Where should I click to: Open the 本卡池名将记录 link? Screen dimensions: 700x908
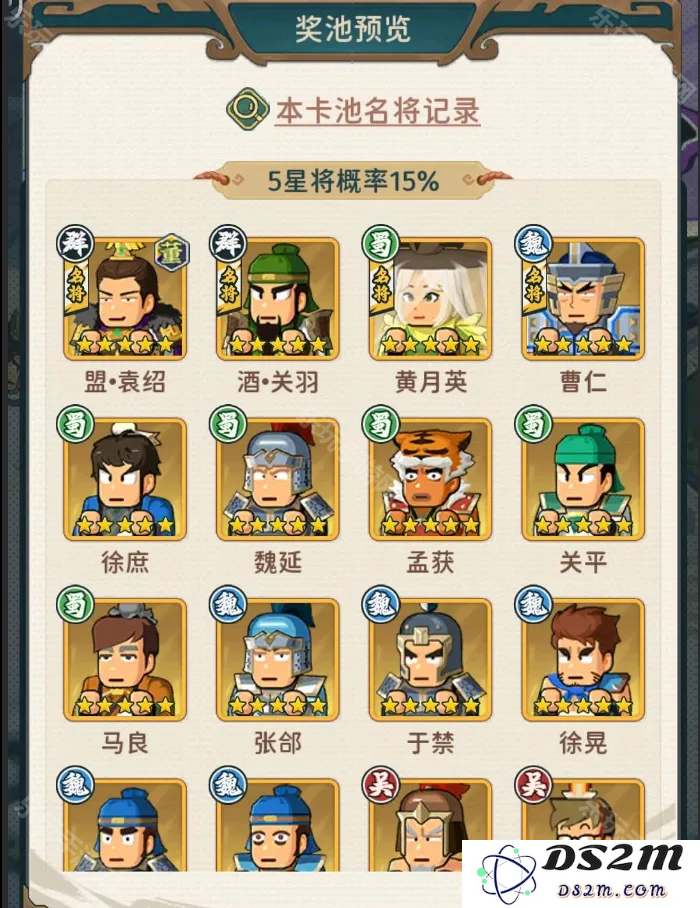pyautogui.click(x=377, y=109)
